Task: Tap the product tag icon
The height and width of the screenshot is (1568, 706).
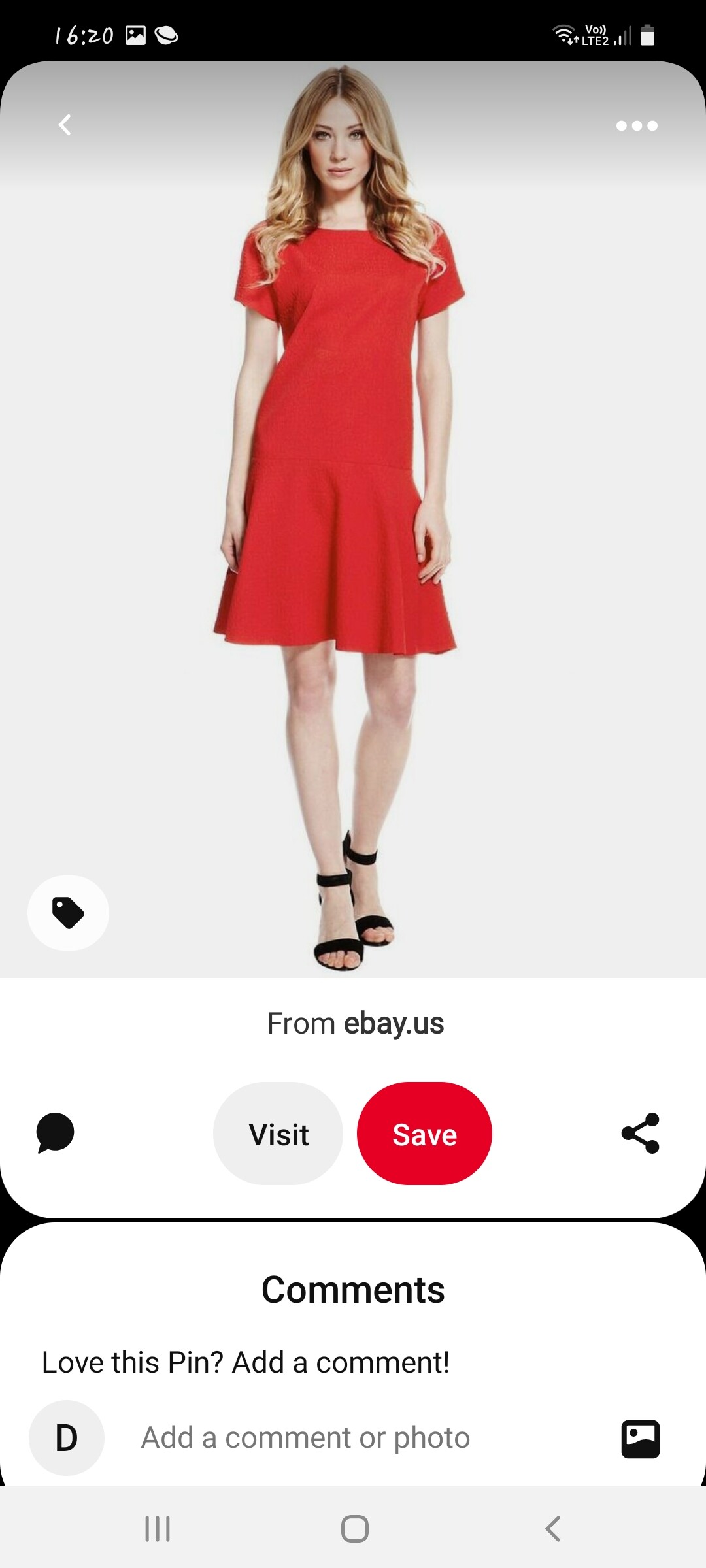Action: tap(68, 913)
